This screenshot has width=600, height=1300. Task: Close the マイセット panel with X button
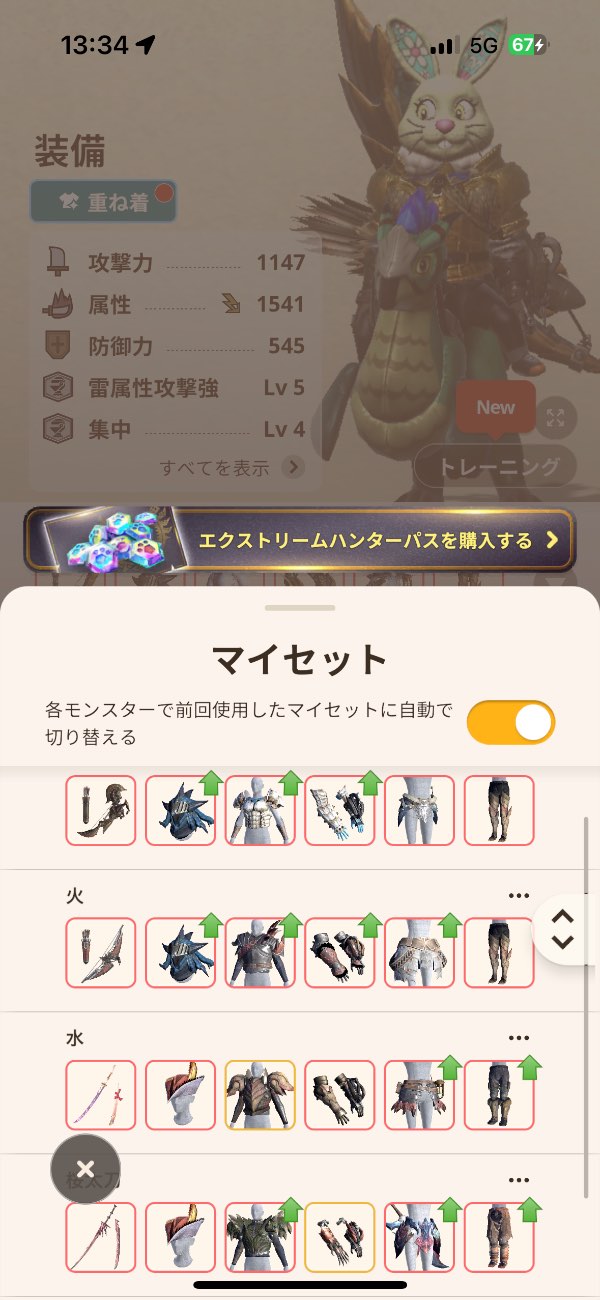[85, 1168]
